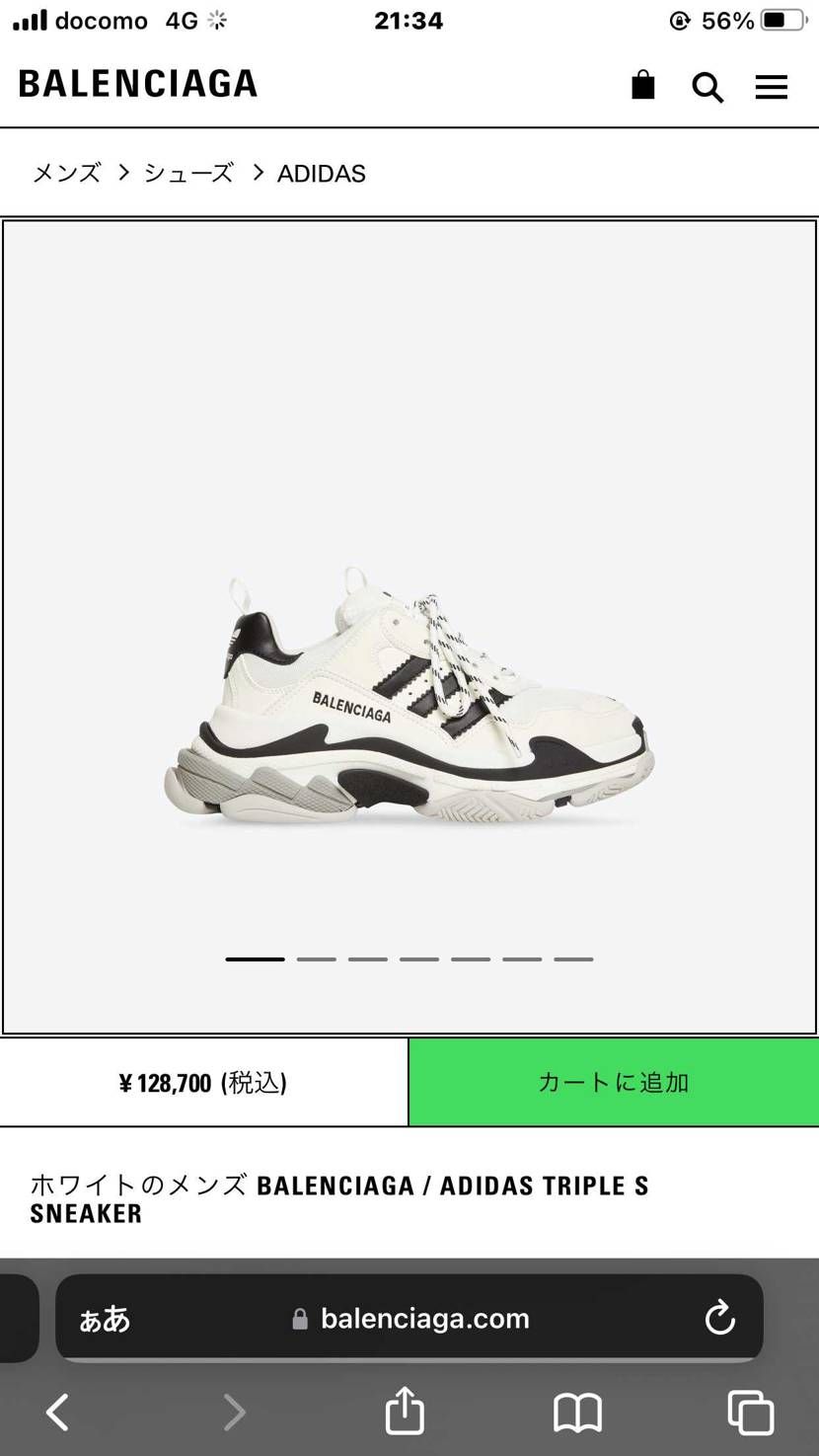Share the page with the share icon

click(405, 1412)
